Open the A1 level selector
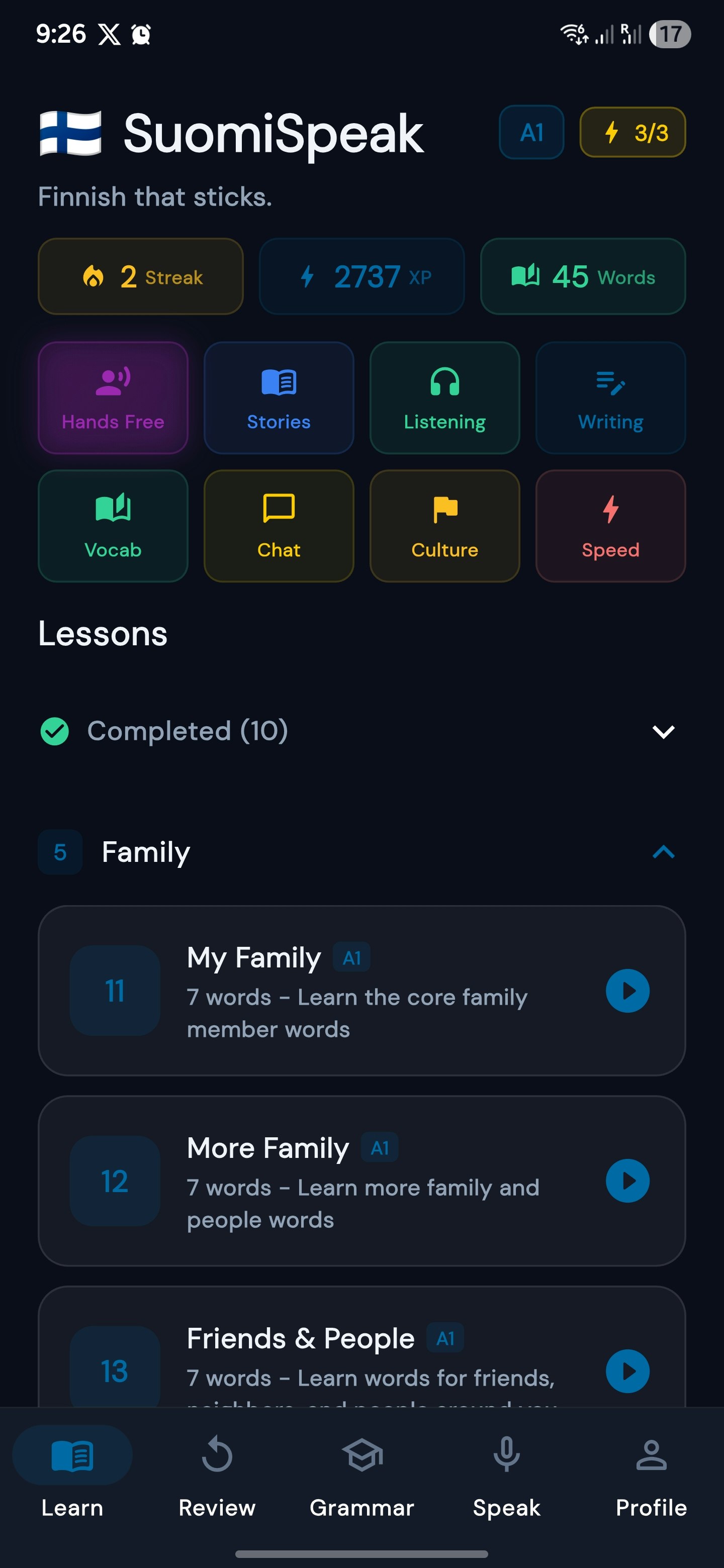 (531, 132)
